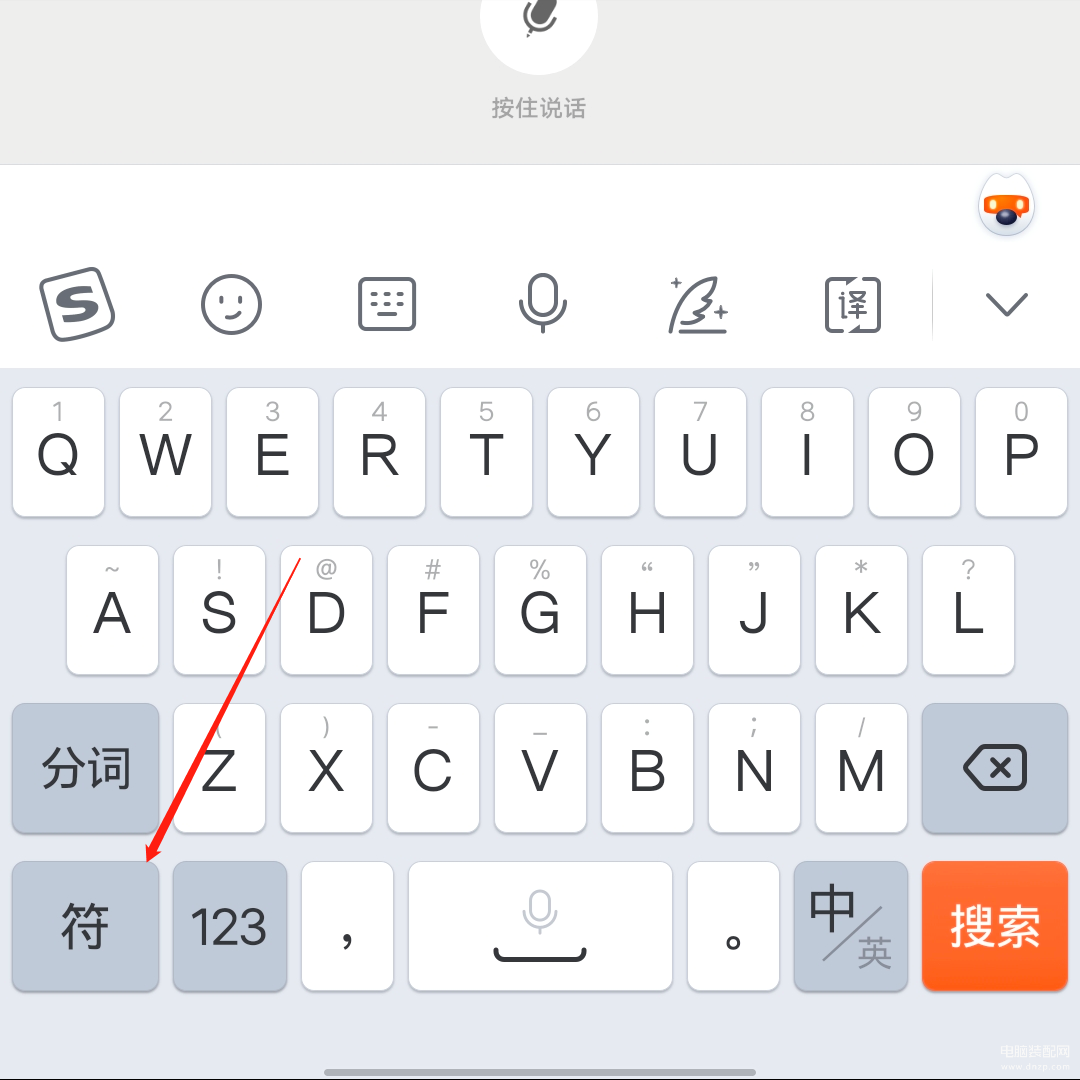Type the comma key
The width and height of the screenshot is (1080, 1080).
pos(347,926)
